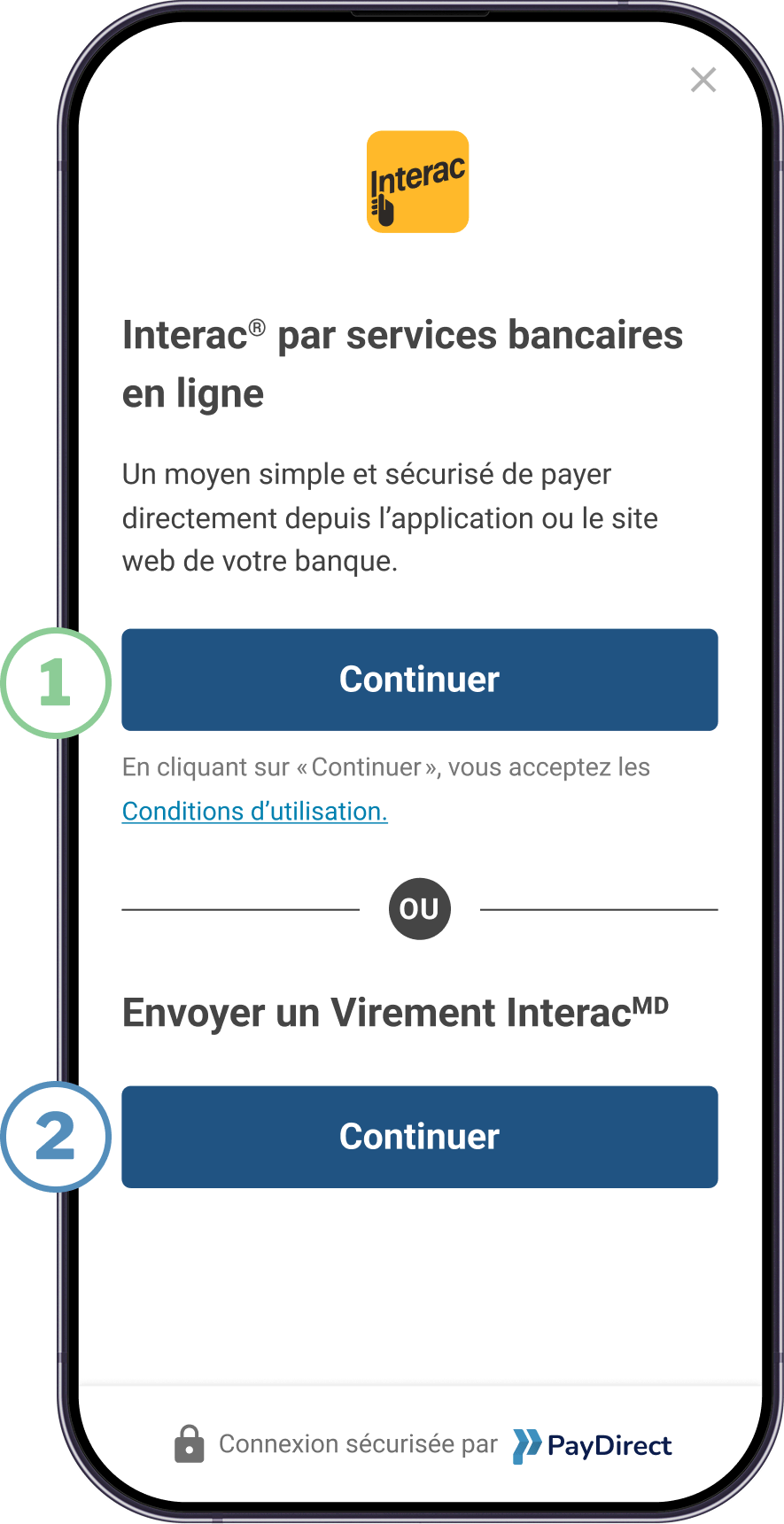Select the numbered circle marker labeled 2
The width and height of the screenshot is (784, 1524).
pyautogui.click(x=56, y=1137)
